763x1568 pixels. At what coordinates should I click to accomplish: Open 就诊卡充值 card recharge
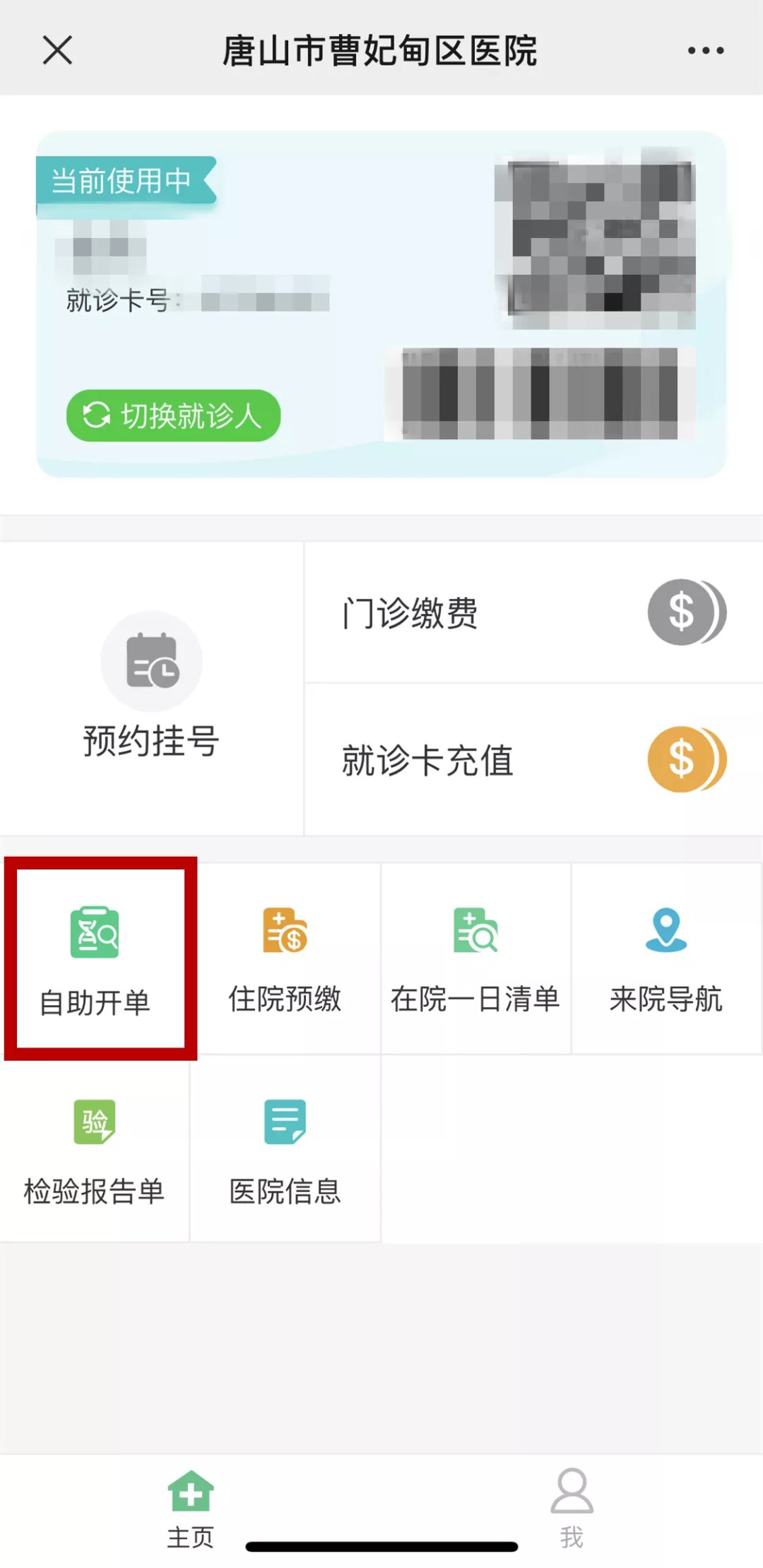coord(533,760)
